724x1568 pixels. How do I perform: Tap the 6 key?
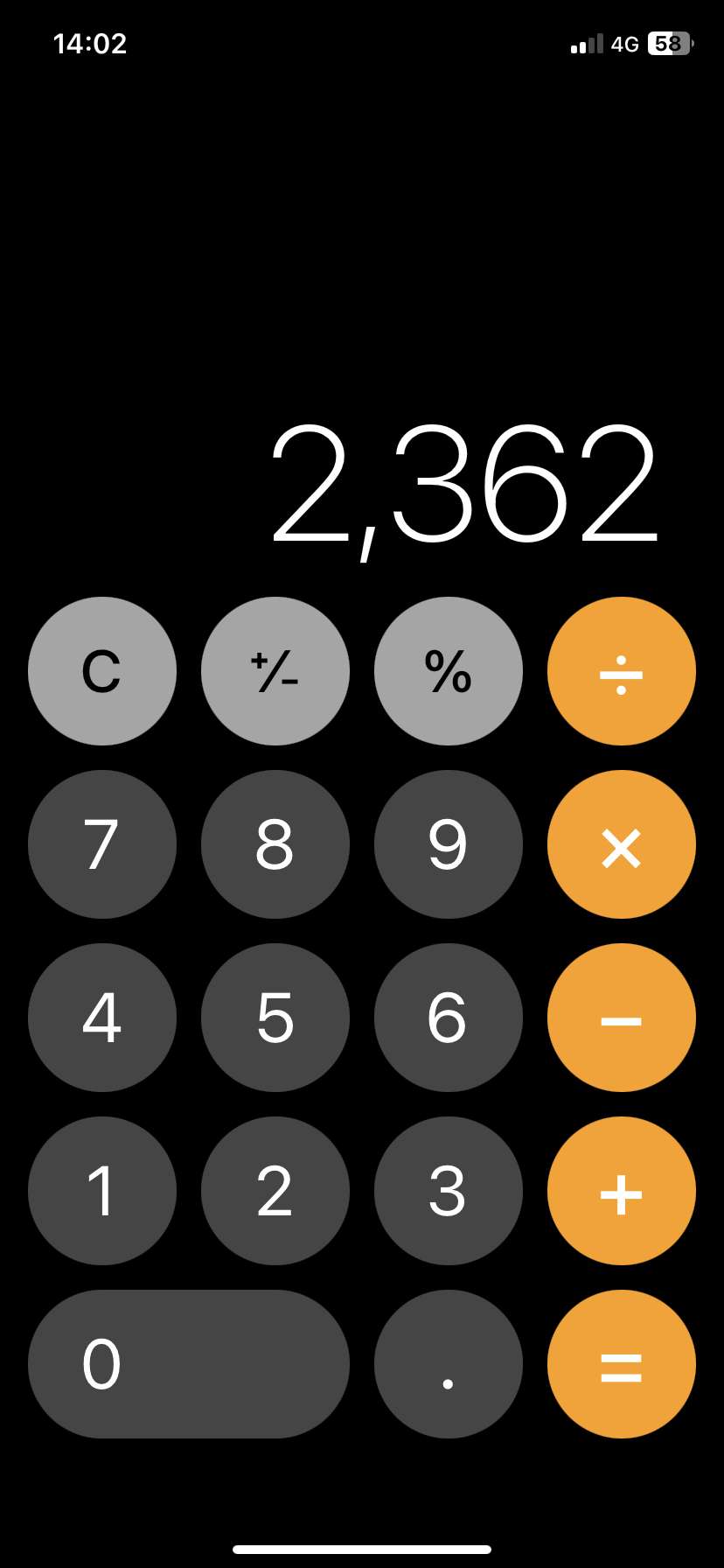pos(449,1018)
